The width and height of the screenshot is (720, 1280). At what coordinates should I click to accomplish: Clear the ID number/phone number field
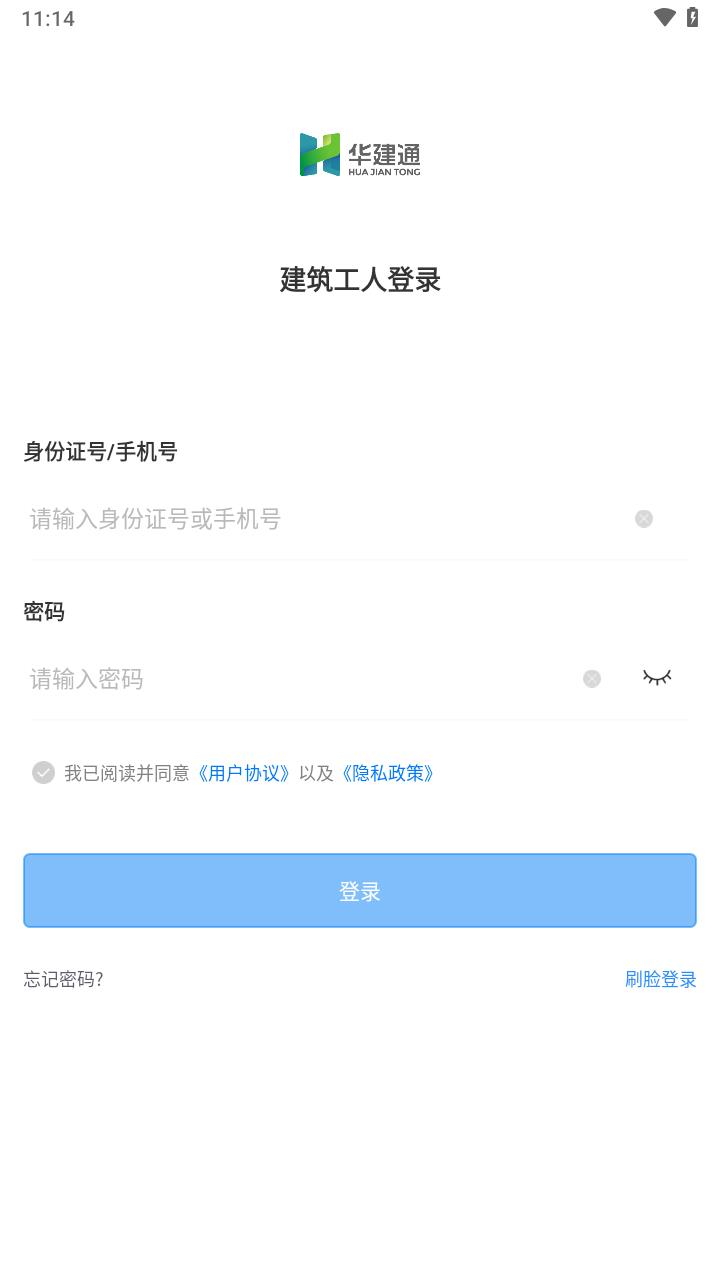click(644, 519)
